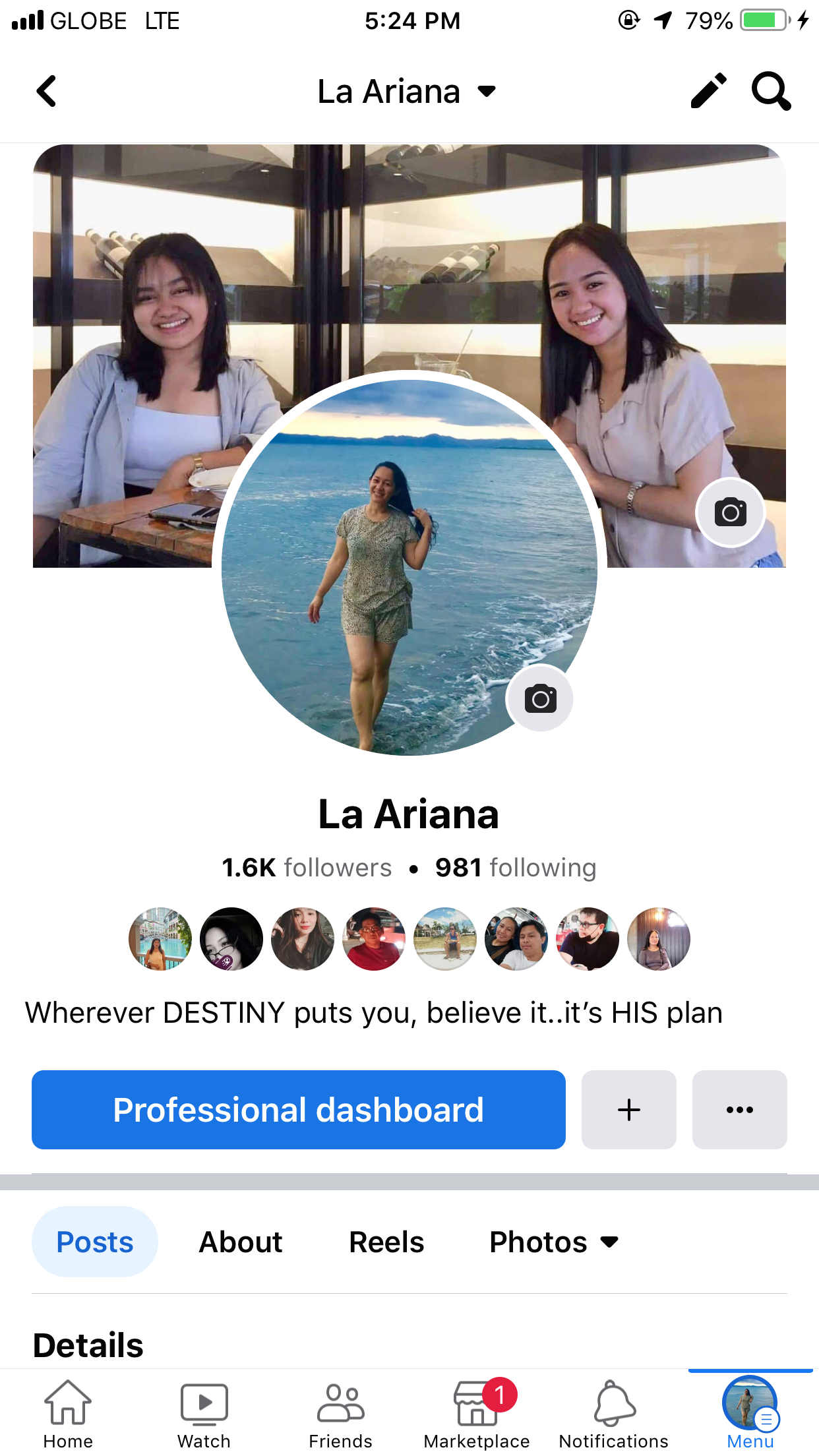
Task: Expand the Photos tab dropdown
Action: click(554, 1242)
